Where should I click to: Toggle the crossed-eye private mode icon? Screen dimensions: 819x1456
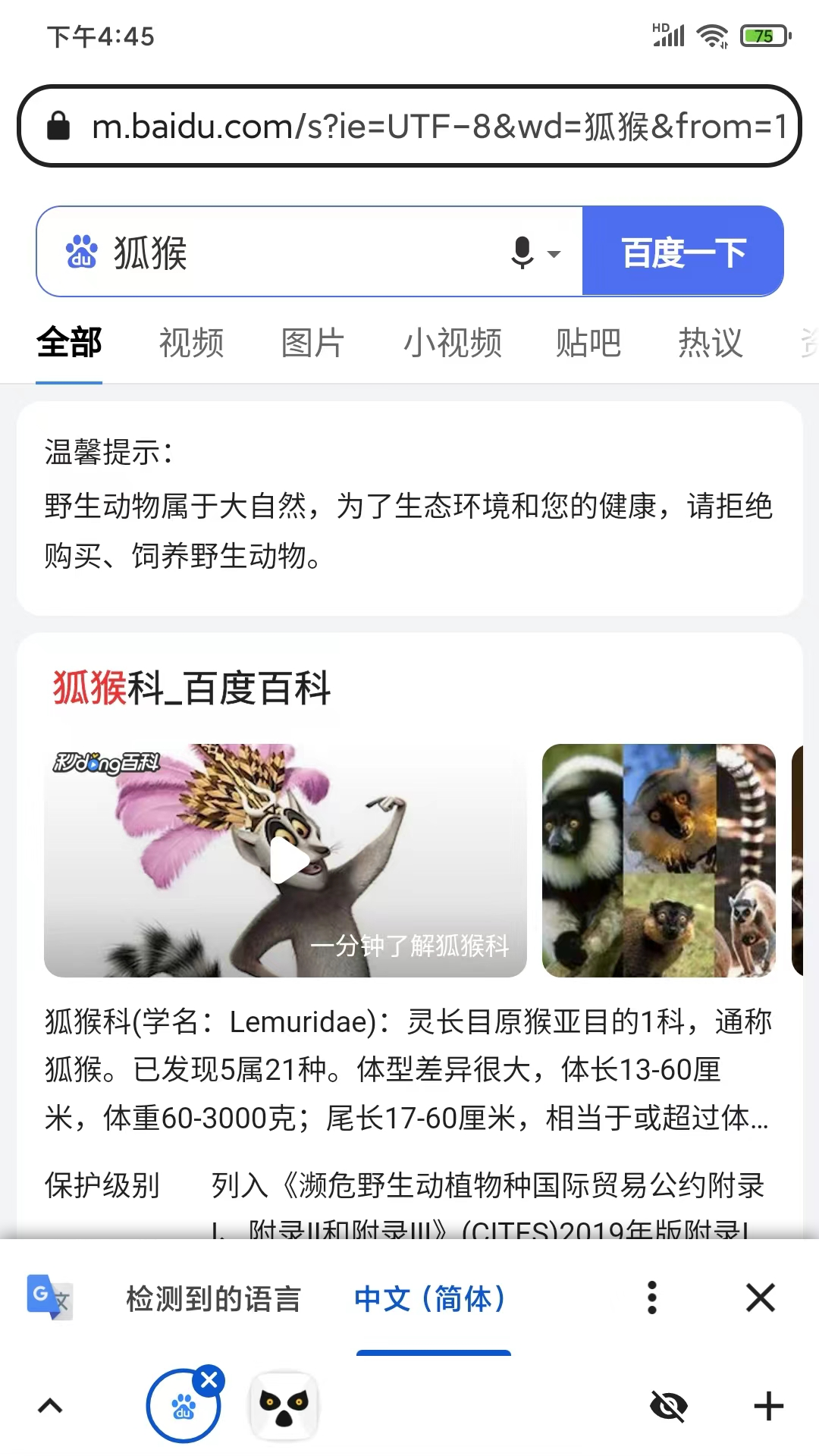click(x=669, y=1407)
